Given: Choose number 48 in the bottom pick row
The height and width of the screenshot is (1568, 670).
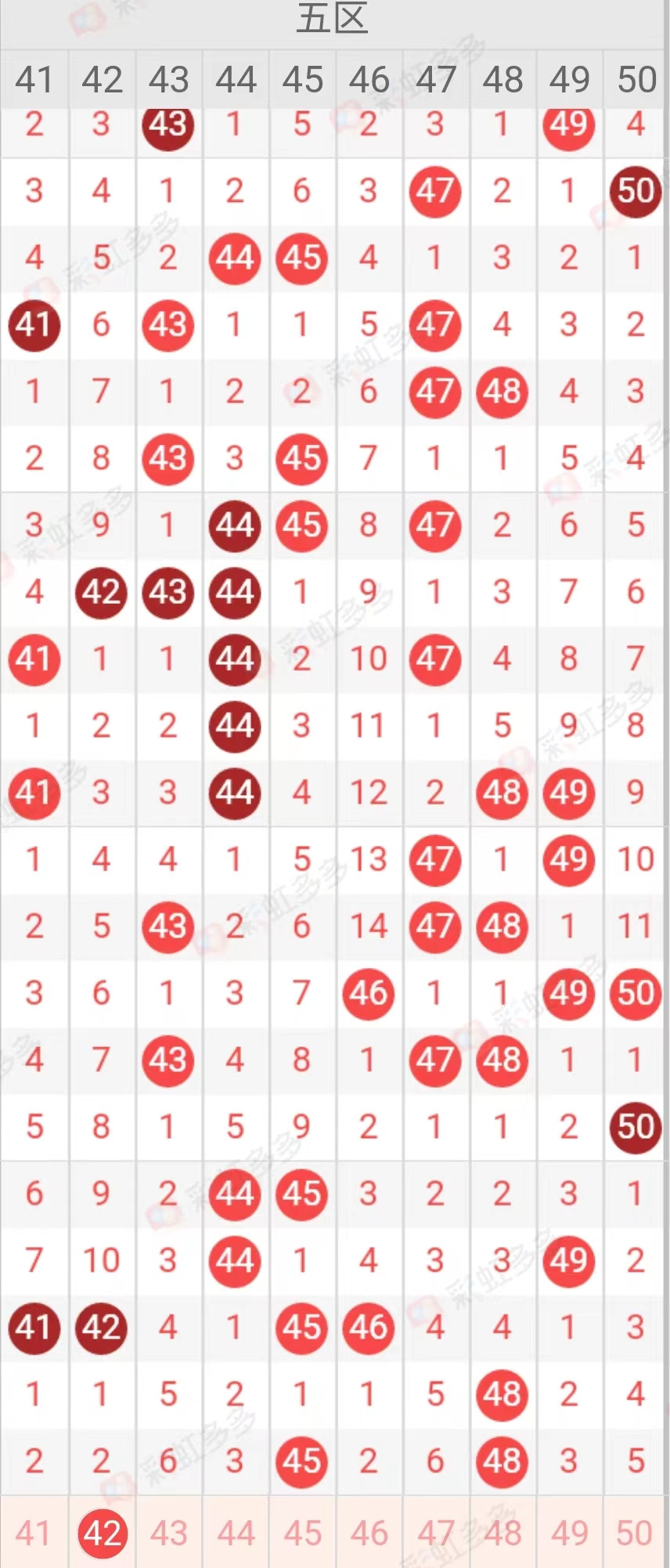Looking at the screenshot, I should point(502,1533).
